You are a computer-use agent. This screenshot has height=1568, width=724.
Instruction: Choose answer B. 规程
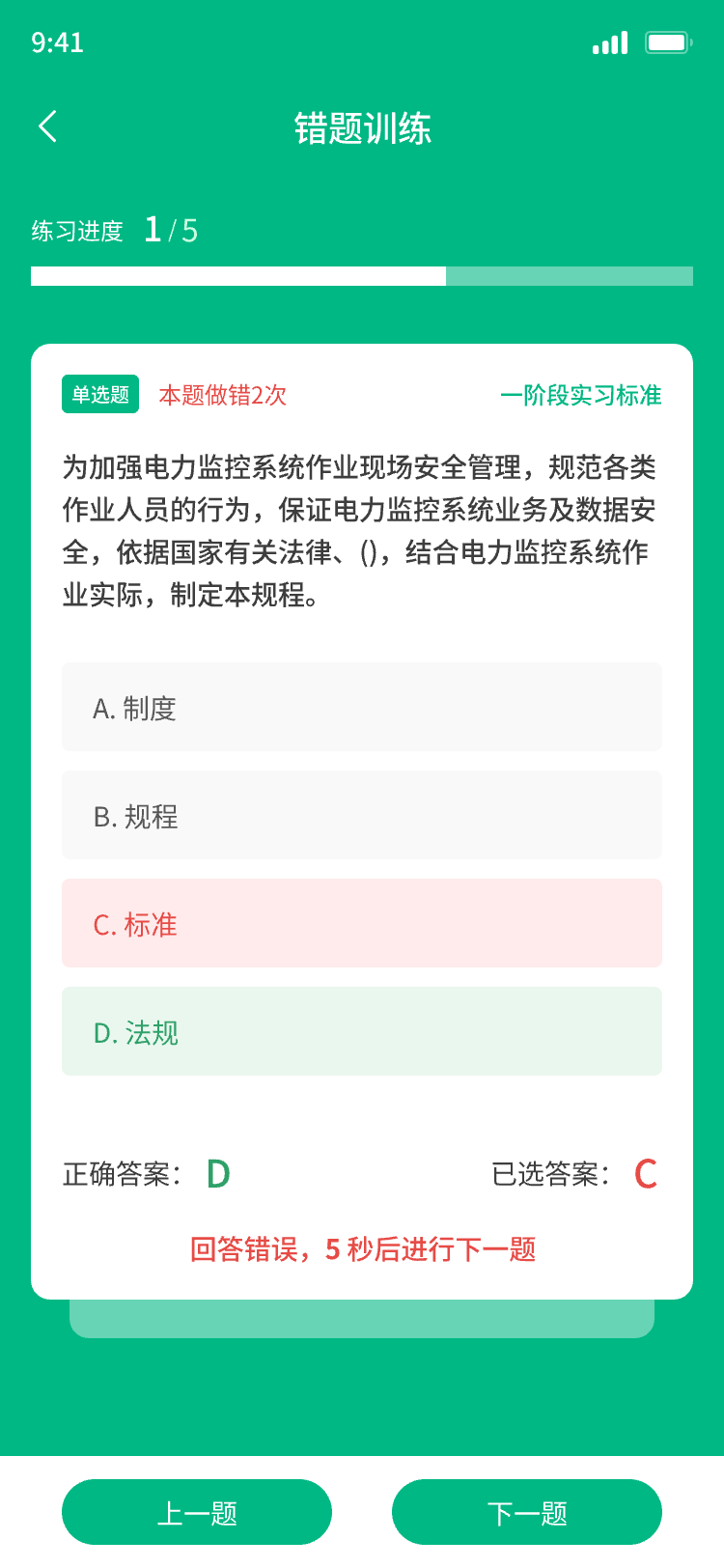tap(362, 816)
